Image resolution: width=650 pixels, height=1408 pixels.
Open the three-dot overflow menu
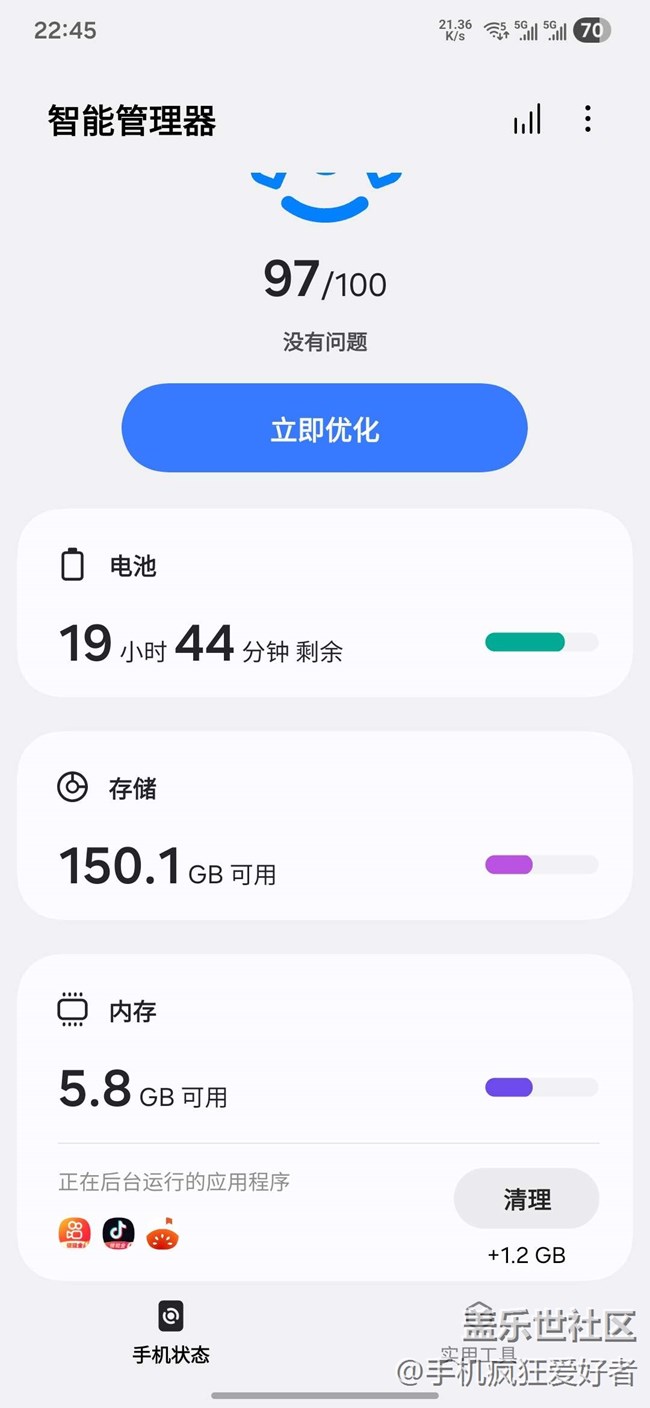pyautogui.click(x=587, y=119)
